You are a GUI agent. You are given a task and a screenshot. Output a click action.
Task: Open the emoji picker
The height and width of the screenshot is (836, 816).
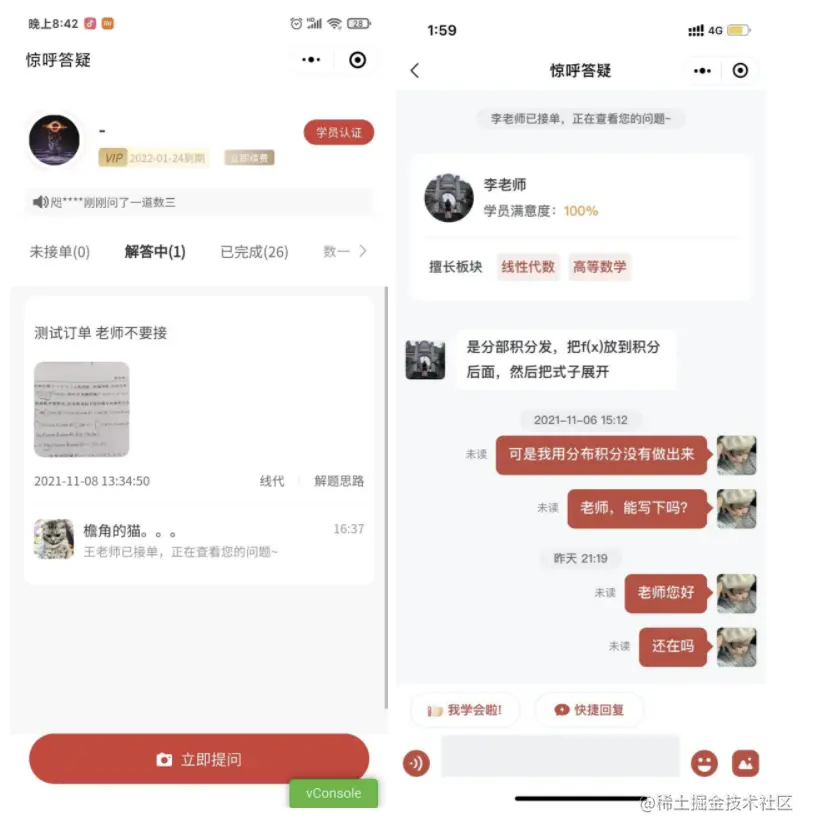704,763
